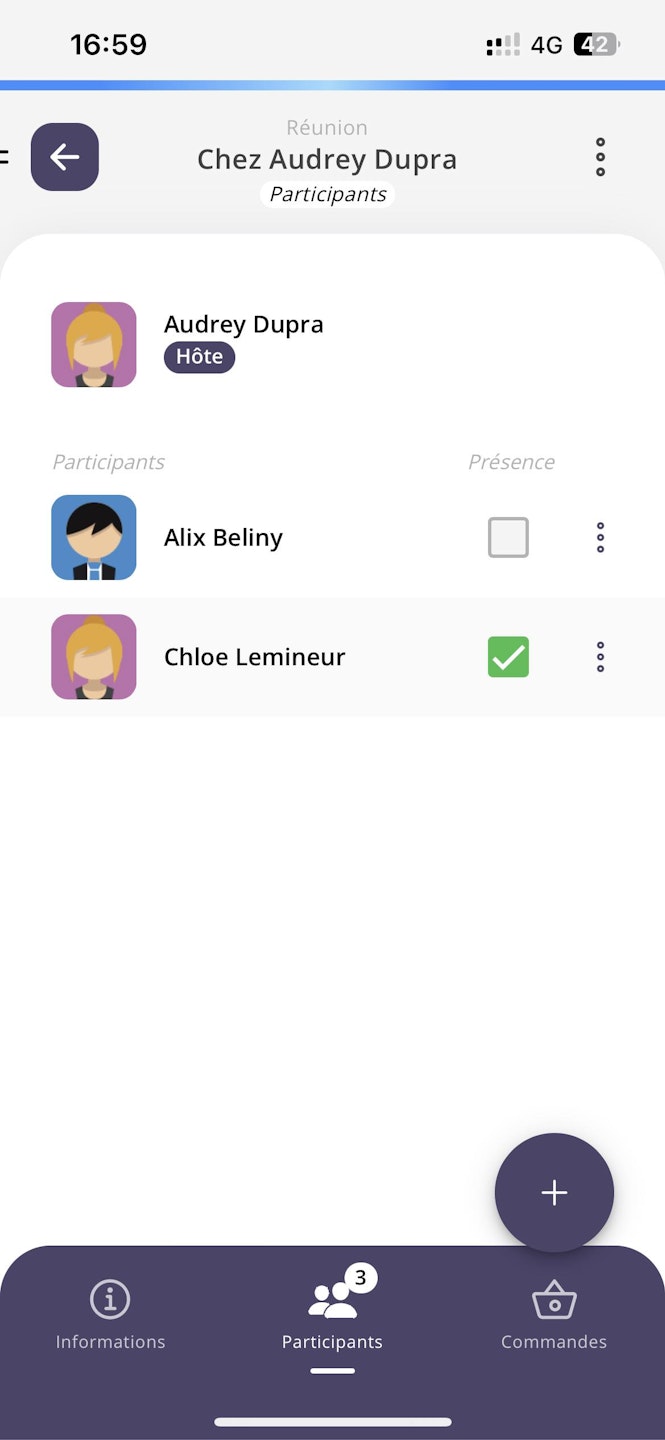Uncheck presence for Chloe Lemineur
The width and height of the screenshot is (665, 1440).
tap(508, 657)
